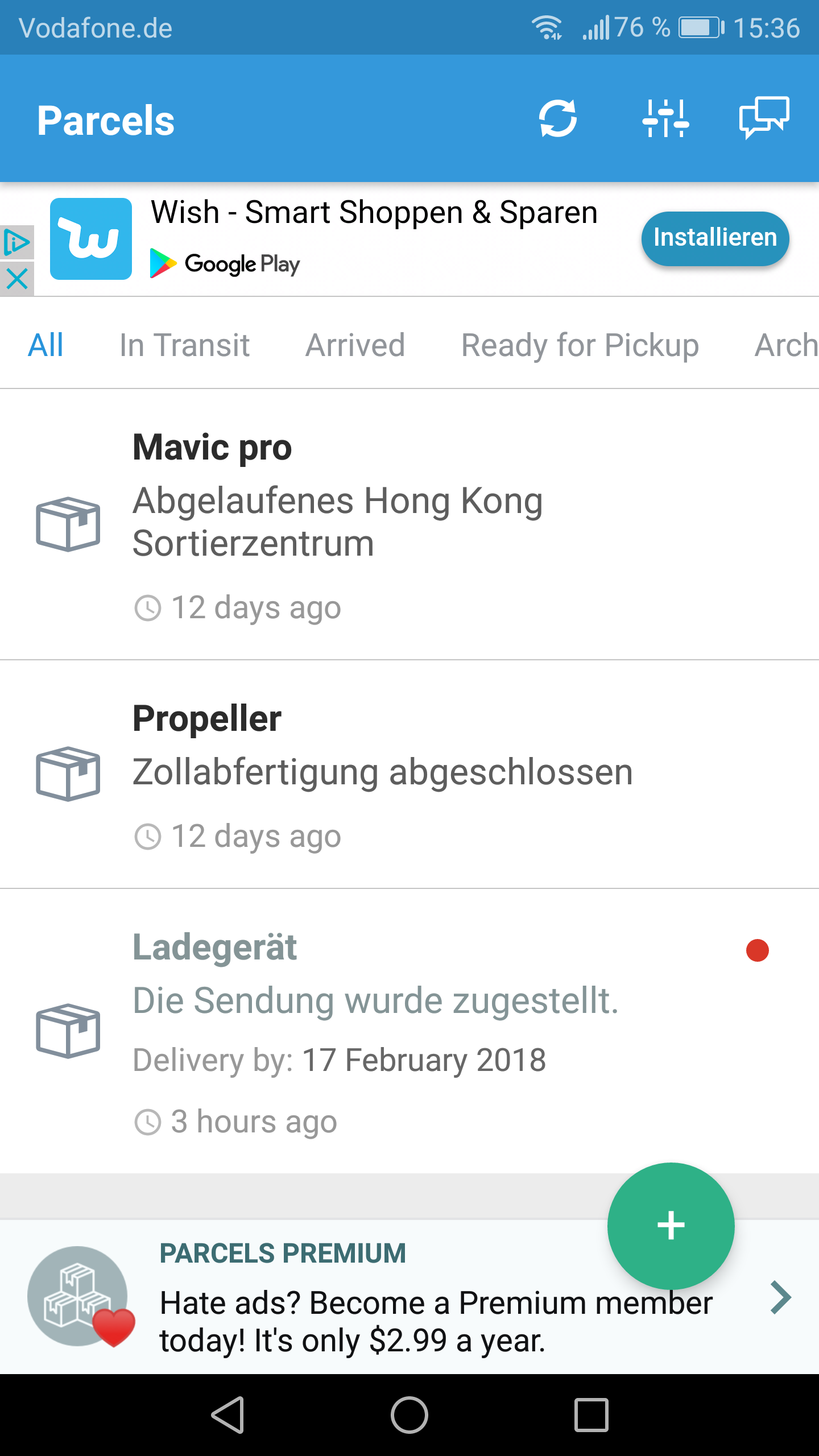Select the All tab

point(46,345)
